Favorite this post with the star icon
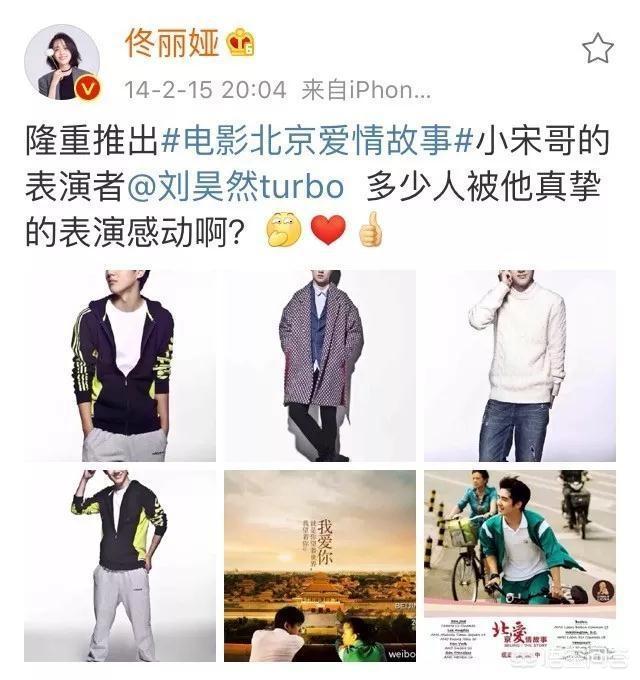The height and width of the screenshot is (680, 640). point(597,47)
